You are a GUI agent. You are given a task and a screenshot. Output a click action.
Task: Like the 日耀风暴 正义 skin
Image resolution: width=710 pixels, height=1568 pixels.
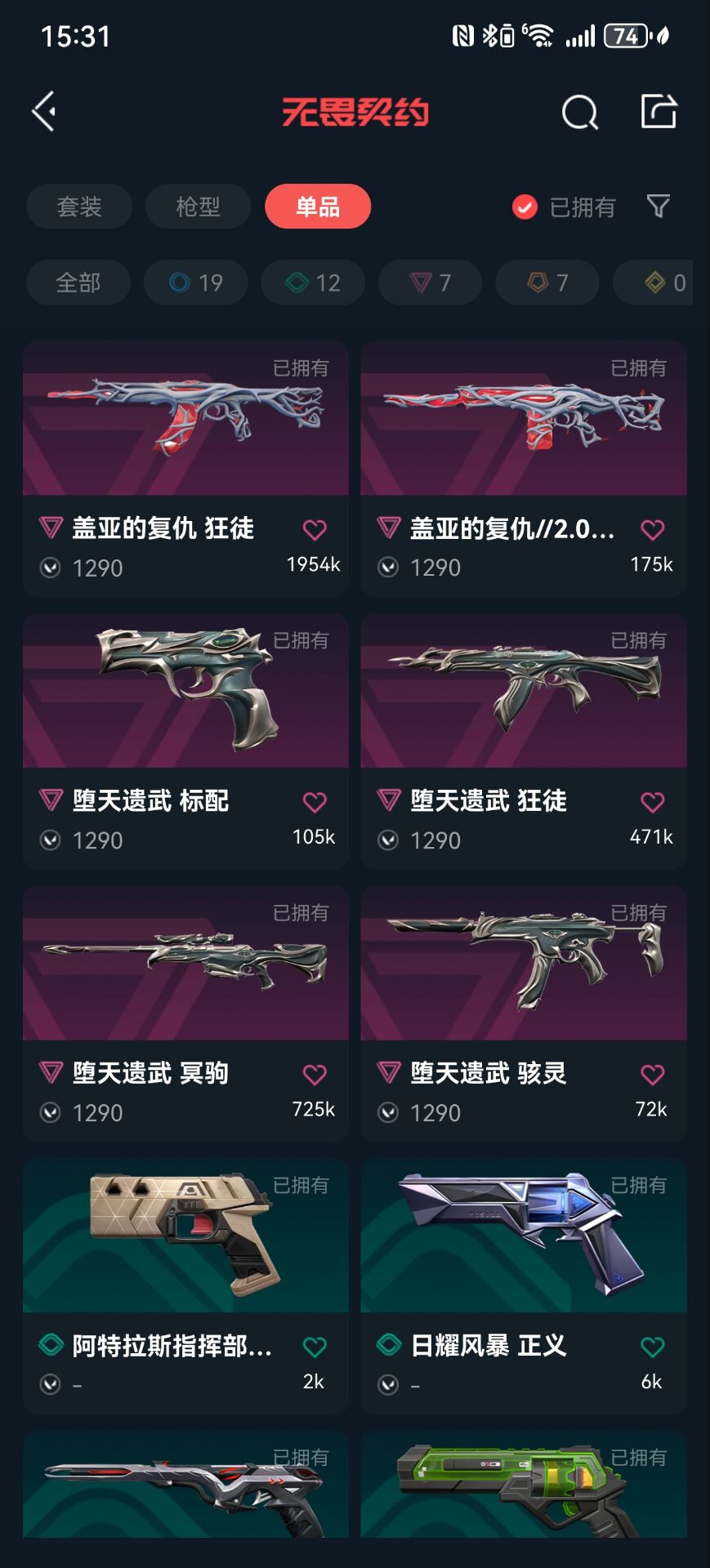pyautogui.click(x=652, y=1347)
